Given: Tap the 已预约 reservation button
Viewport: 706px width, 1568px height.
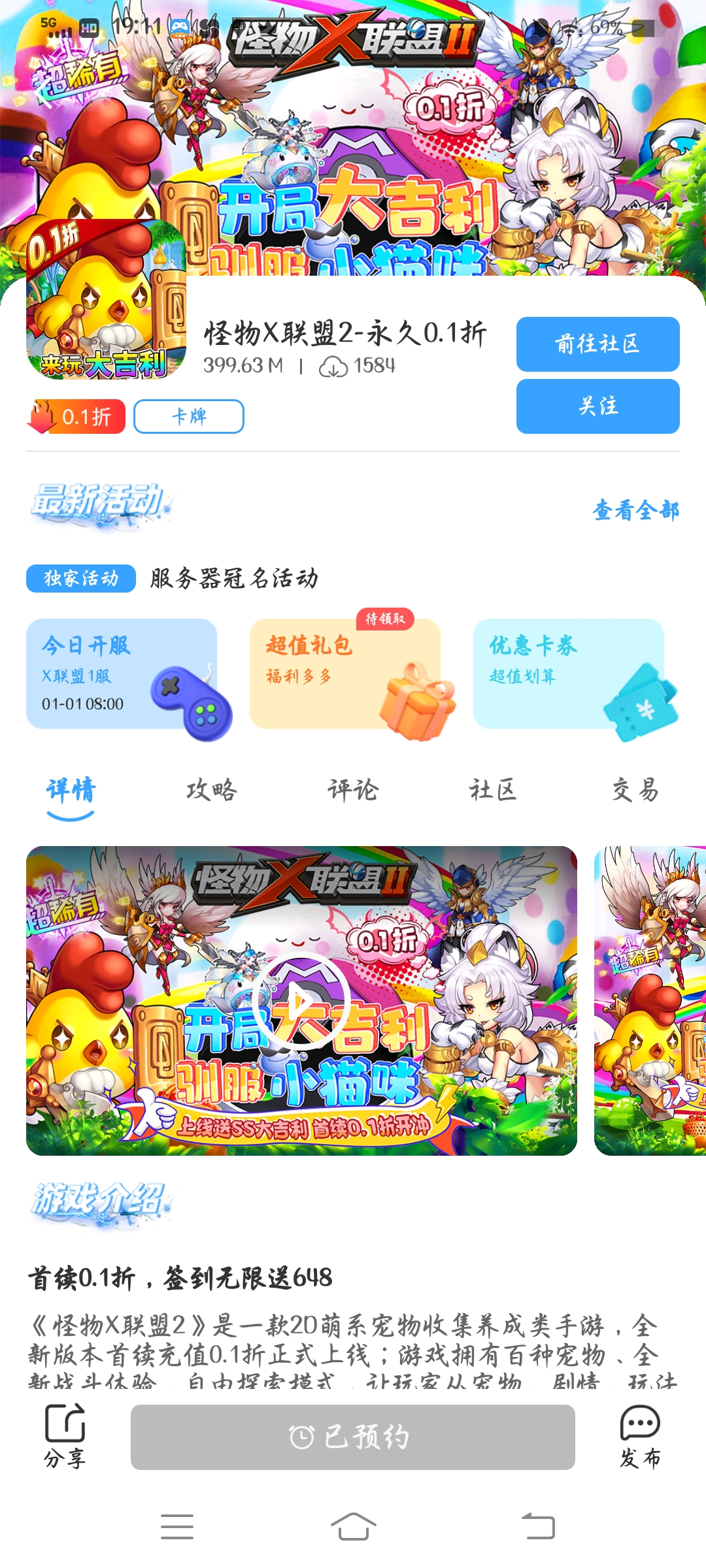Looking at the screenshot, I should 353,1437.
